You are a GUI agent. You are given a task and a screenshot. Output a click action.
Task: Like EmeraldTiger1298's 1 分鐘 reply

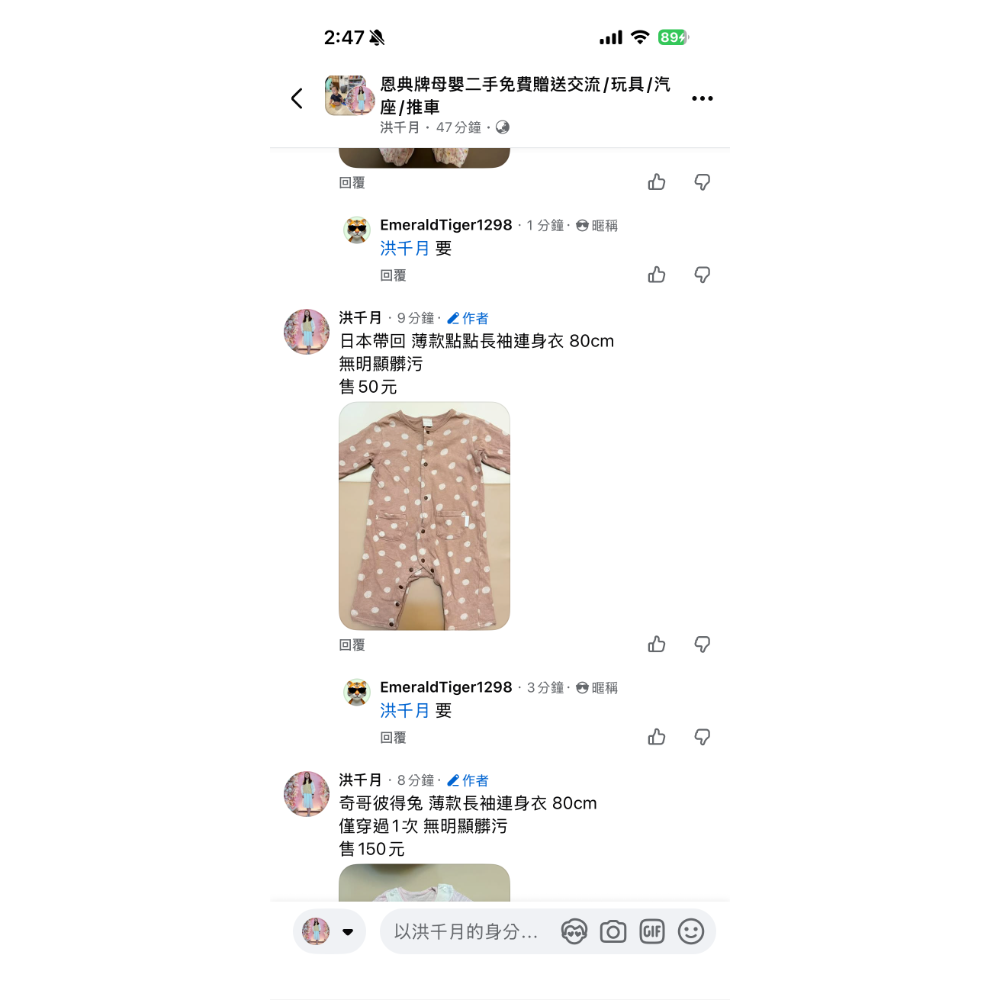pyautogui.click(x=656, y=275)
